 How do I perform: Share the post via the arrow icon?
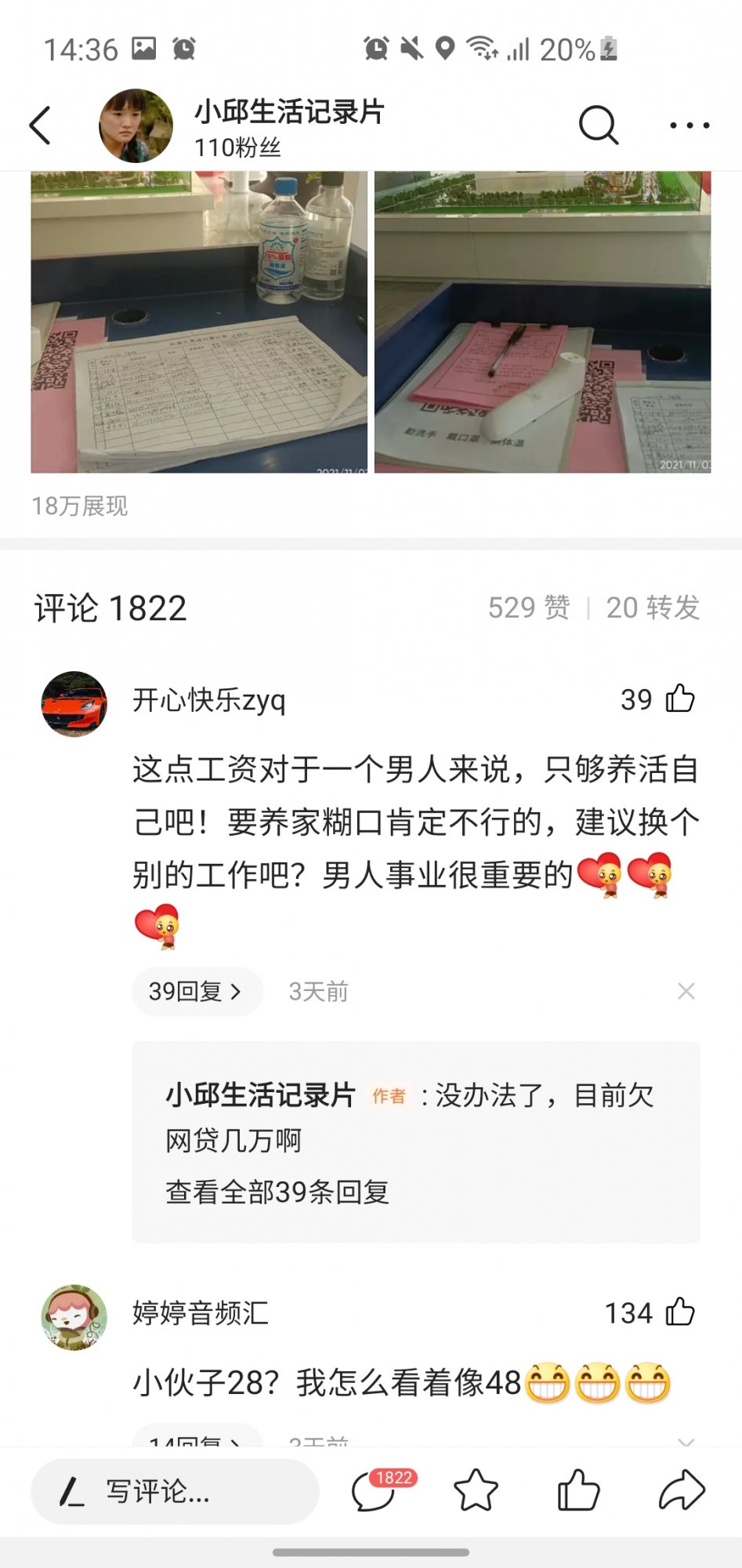coord(681,1491)
